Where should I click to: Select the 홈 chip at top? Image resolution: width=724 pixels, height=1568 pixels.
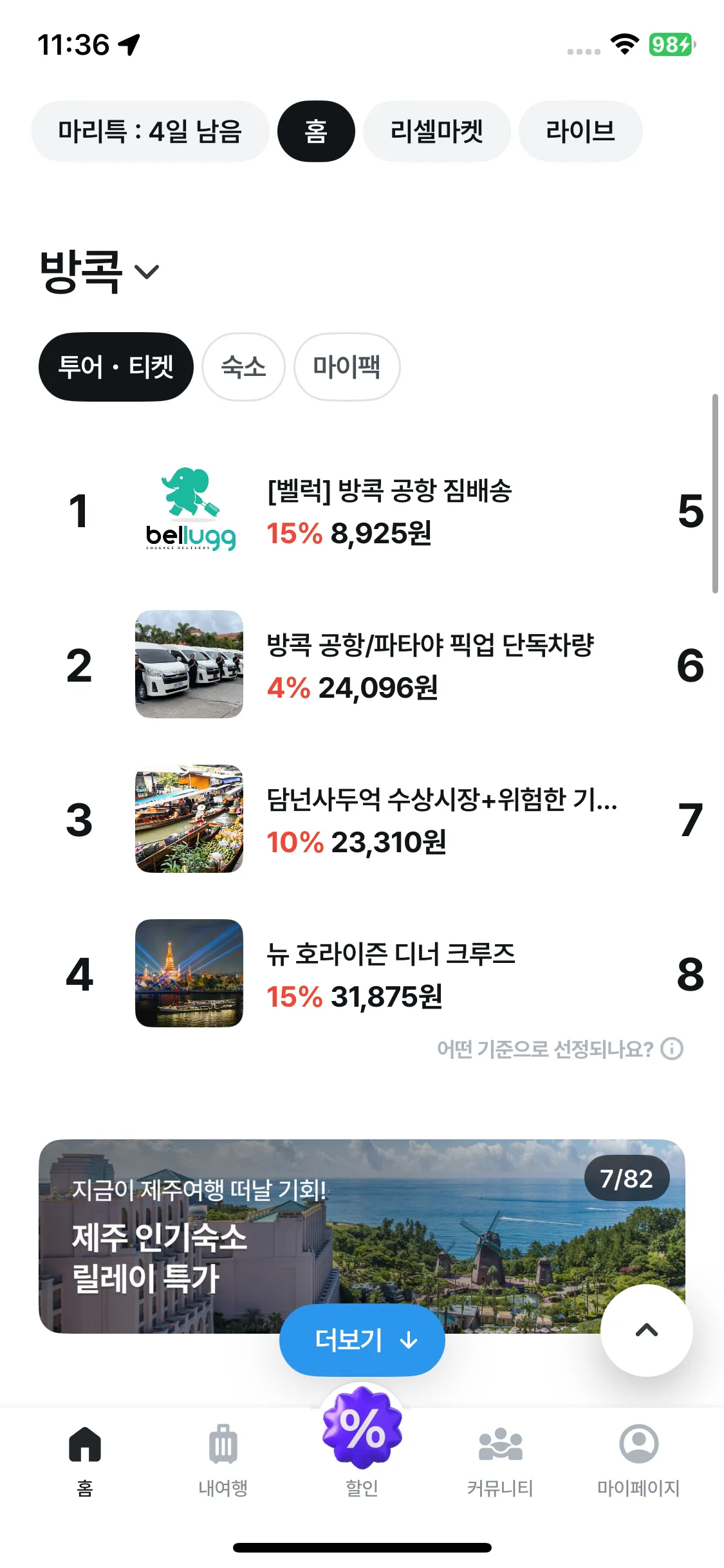316,131
